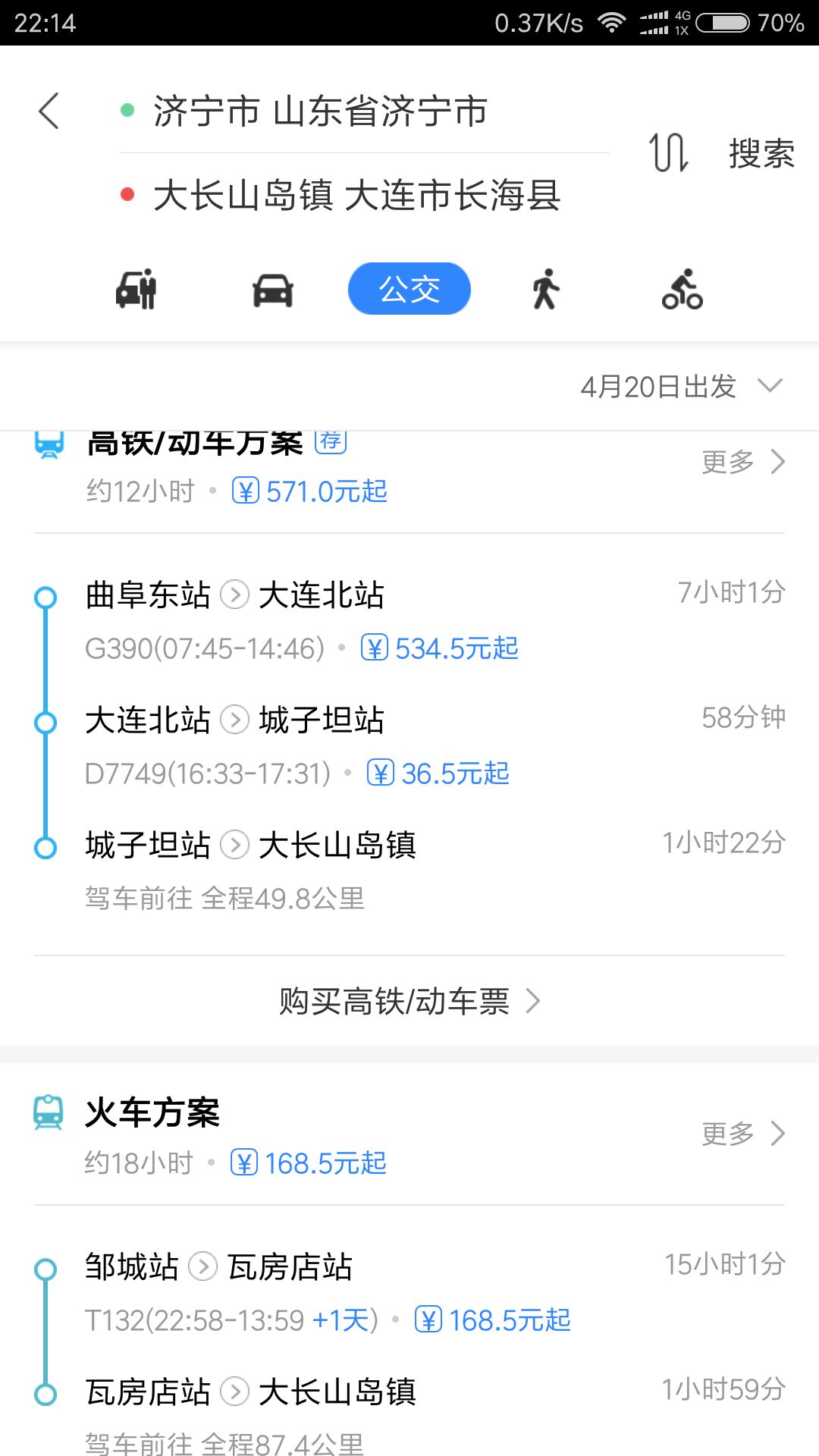Switch to the driving car tab

point(273,290)
